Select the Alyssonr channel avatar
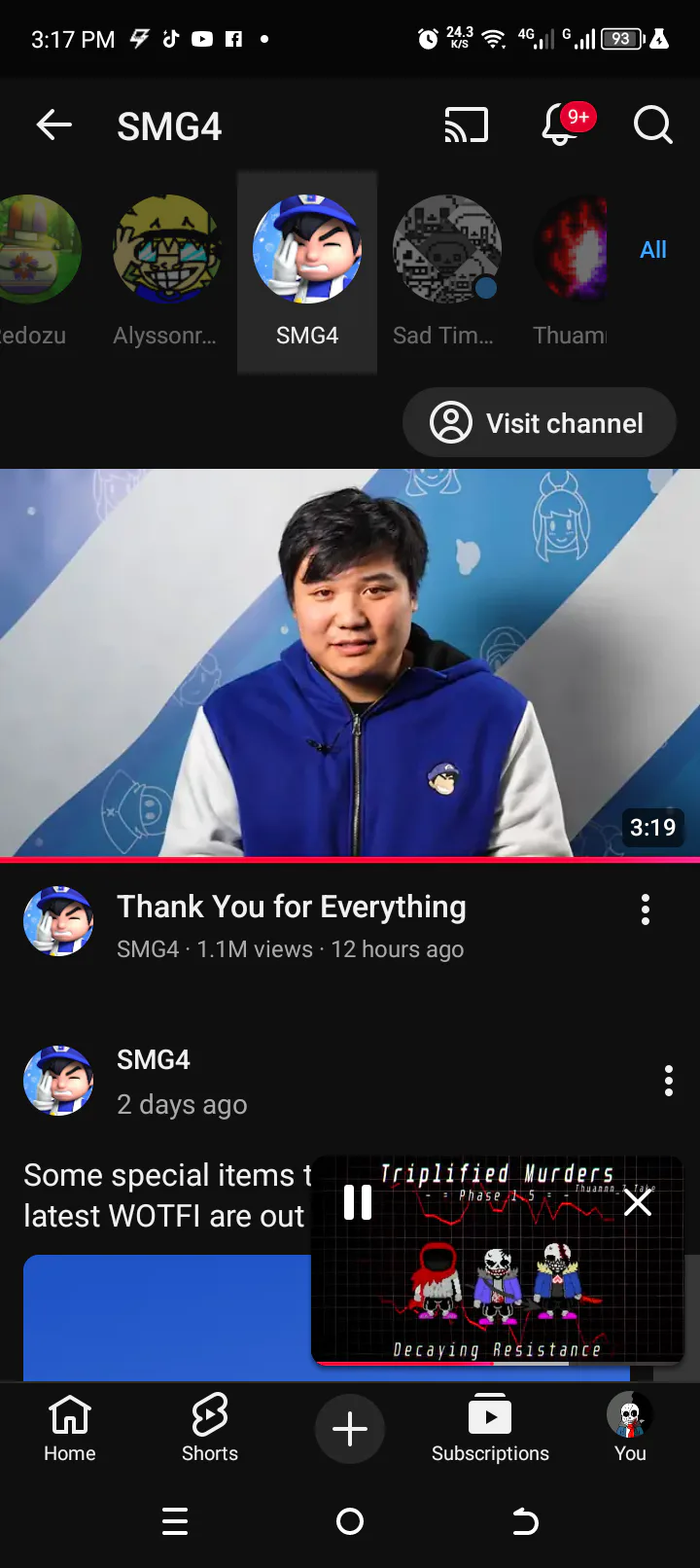Screen dimensions: 700x1568 click(166, 249)
